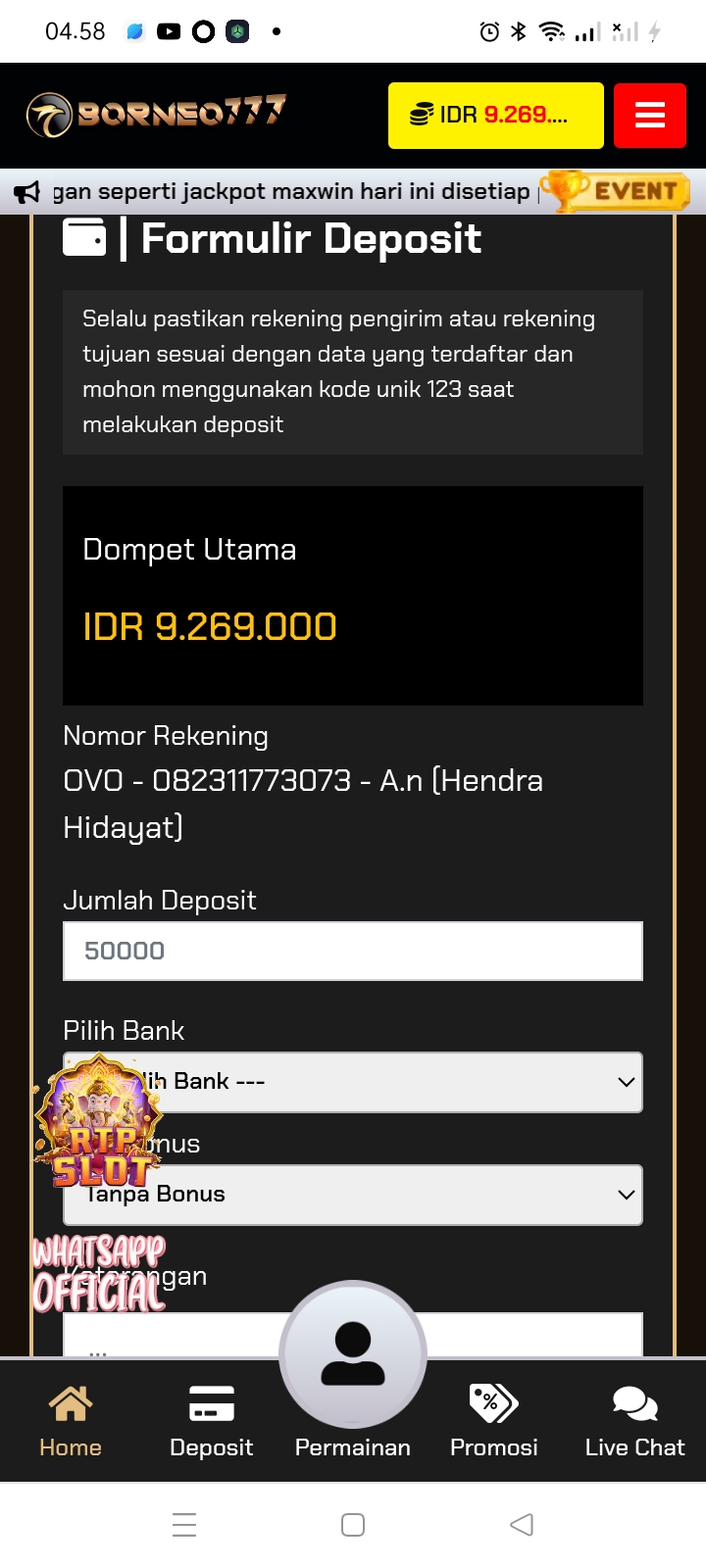Image resolution: width=706 pixels, height=1568 pixels.
Task: Go back using system back button
Action: 522,1525
